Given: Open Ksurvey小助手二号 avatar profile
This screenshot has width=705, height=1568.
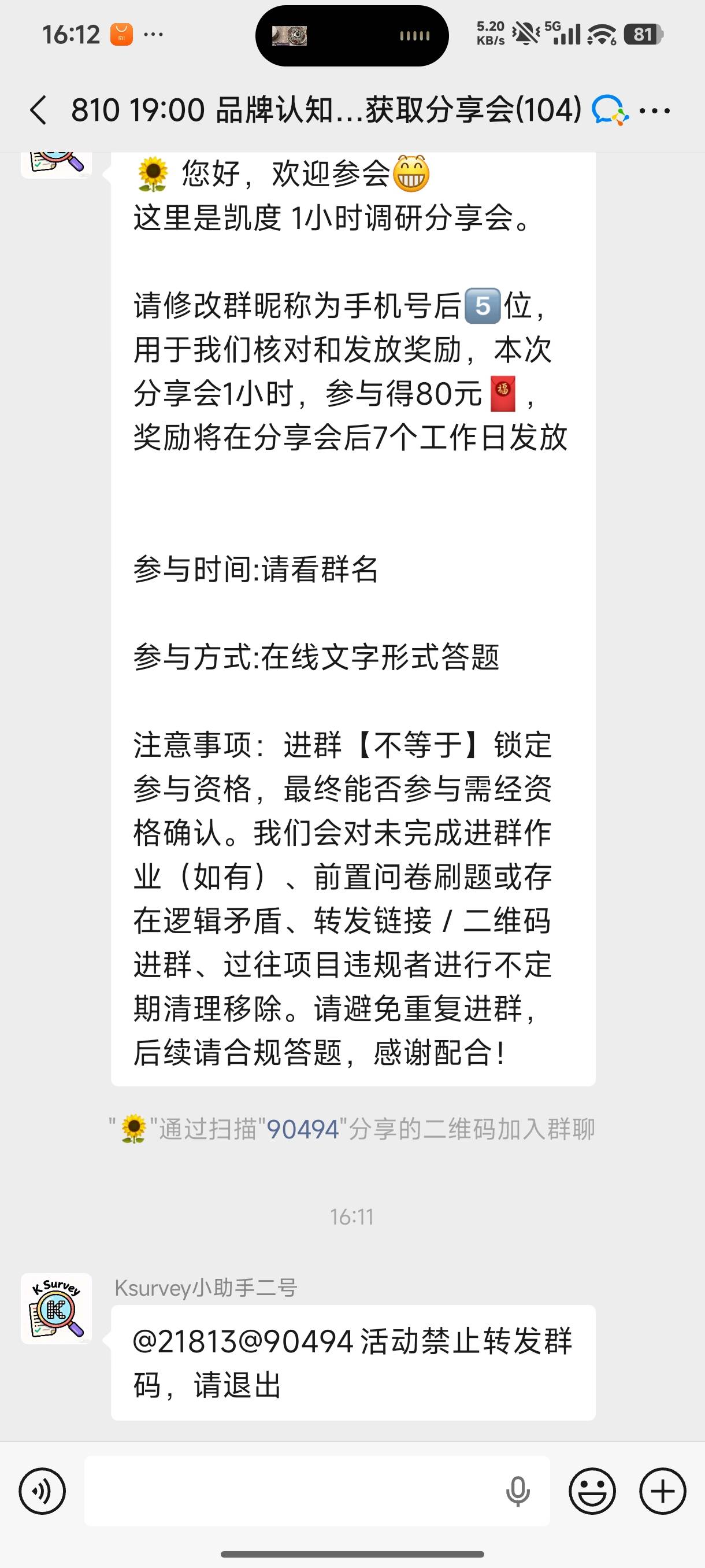Looking at the screenshot, I should [56, 1308].
